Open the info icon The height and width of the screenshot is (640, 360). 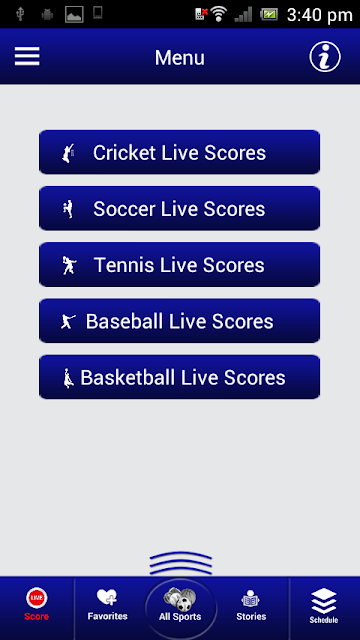point(324,57)
